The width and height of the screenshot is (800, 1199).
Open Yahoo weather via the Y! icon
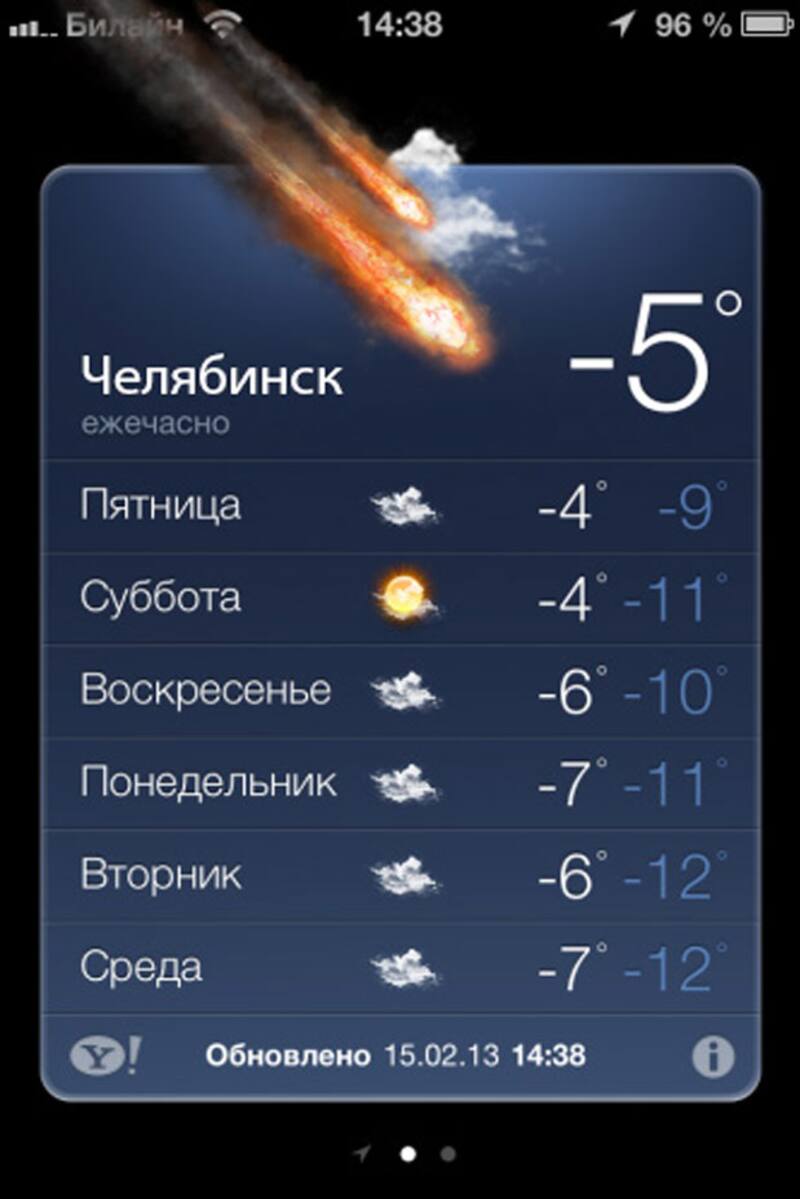105,1056
